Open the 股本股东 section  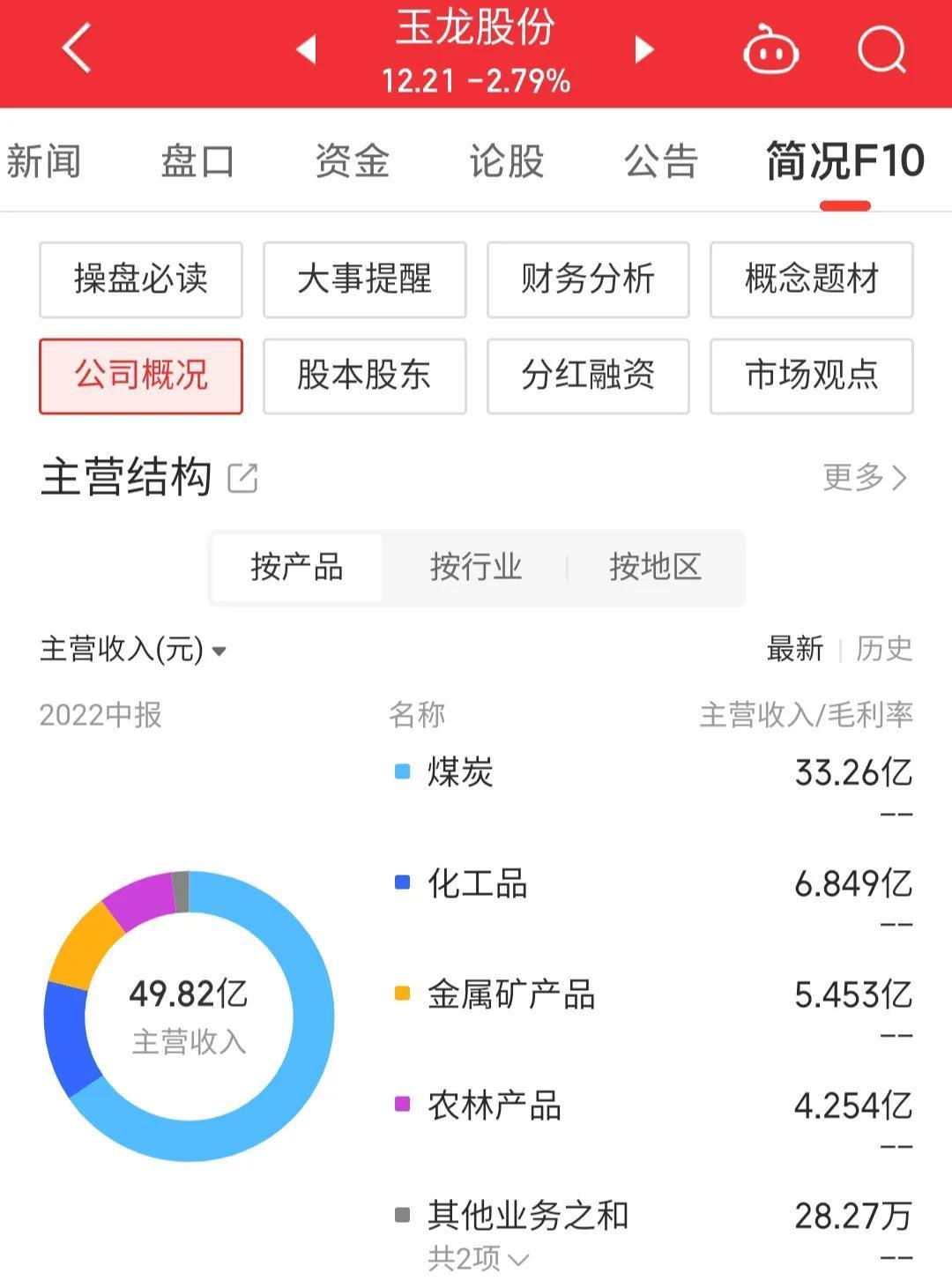point(364,376)
